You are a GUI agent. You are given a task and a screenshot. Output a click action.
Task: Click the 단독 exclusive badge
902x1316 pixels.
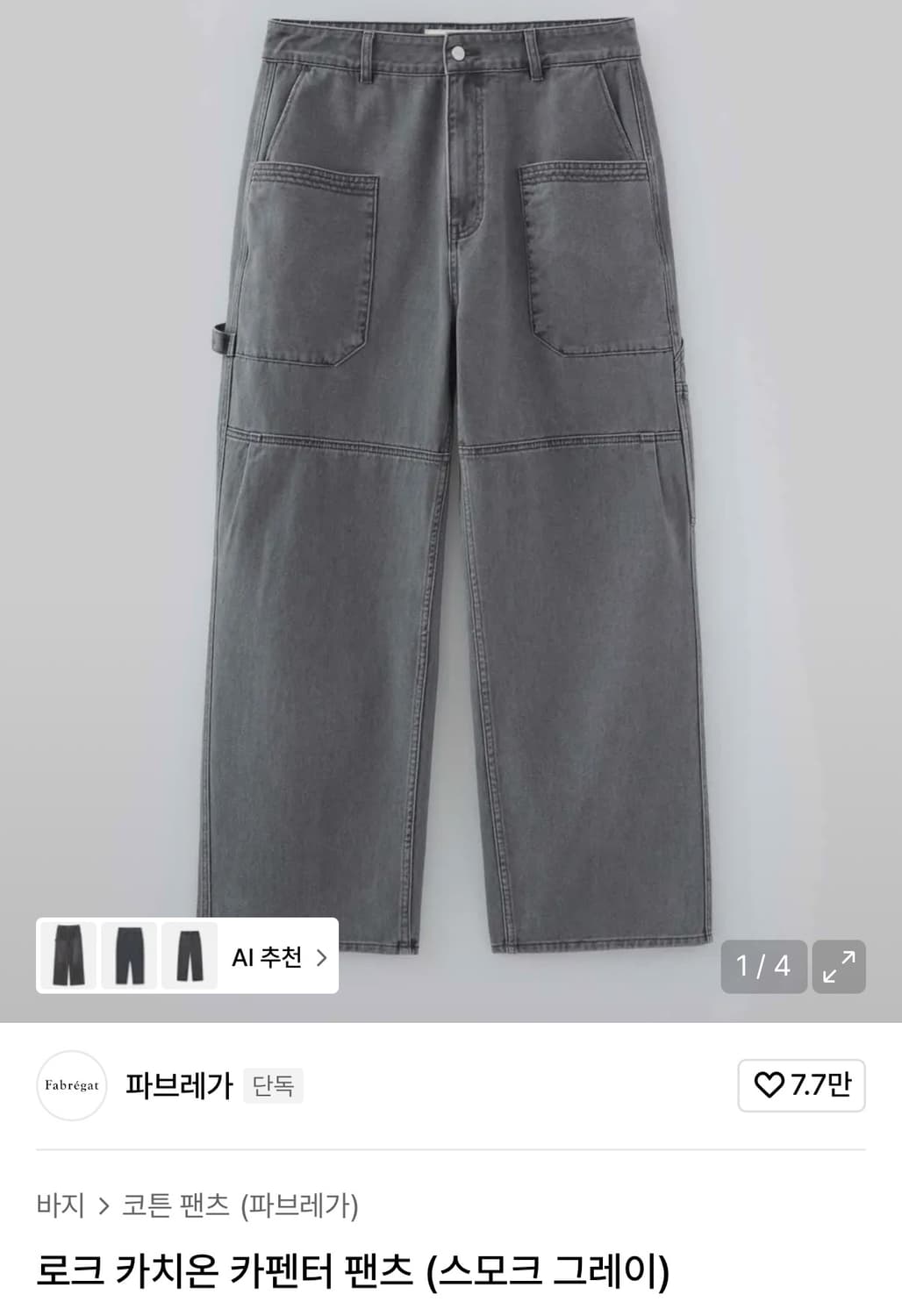[x=274, y=1086]
